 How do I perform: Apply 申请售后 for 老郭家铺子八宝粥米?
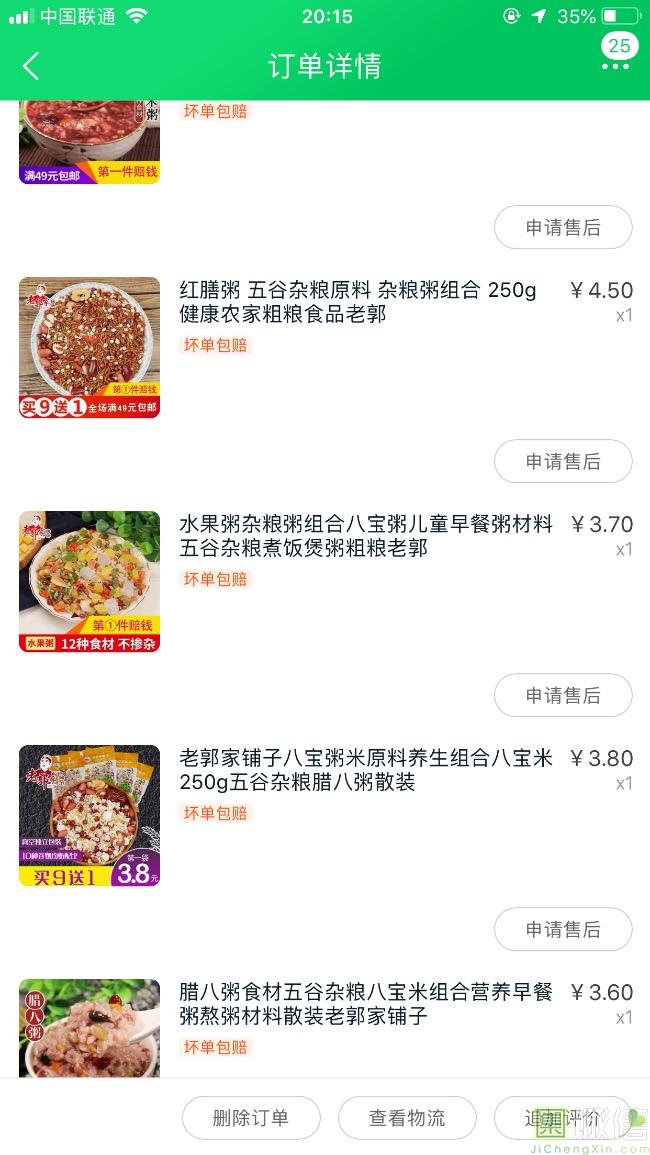coord(563,929)
